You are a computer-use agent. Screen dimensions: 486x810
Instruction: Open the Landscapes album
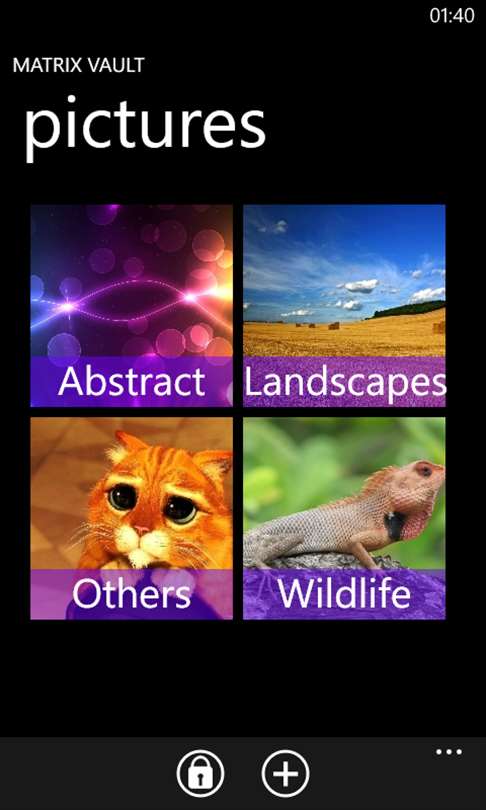pyautogui.click(x=344, y=305)
